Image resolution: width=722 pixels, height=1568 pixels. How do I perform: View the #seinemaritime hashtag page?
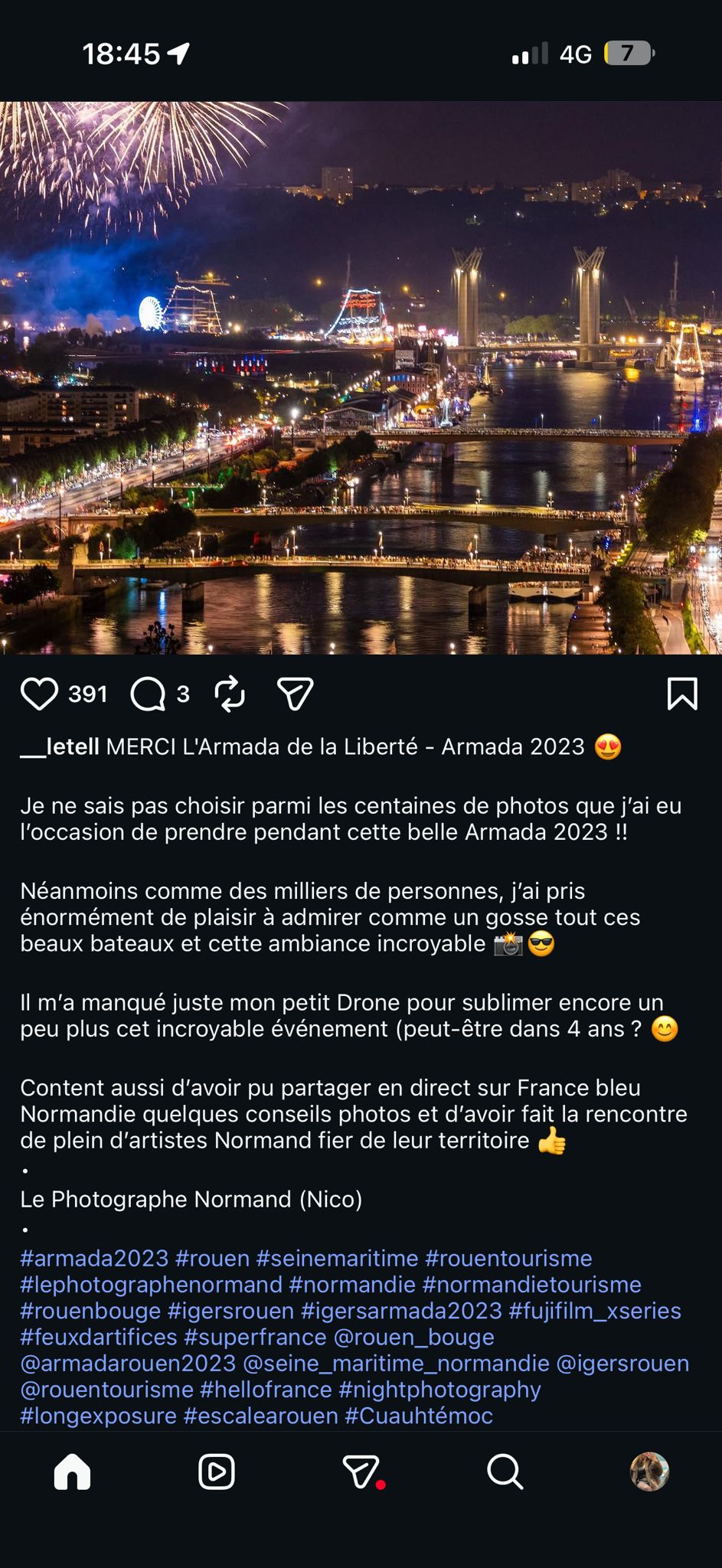click(x=337, y=1259)
